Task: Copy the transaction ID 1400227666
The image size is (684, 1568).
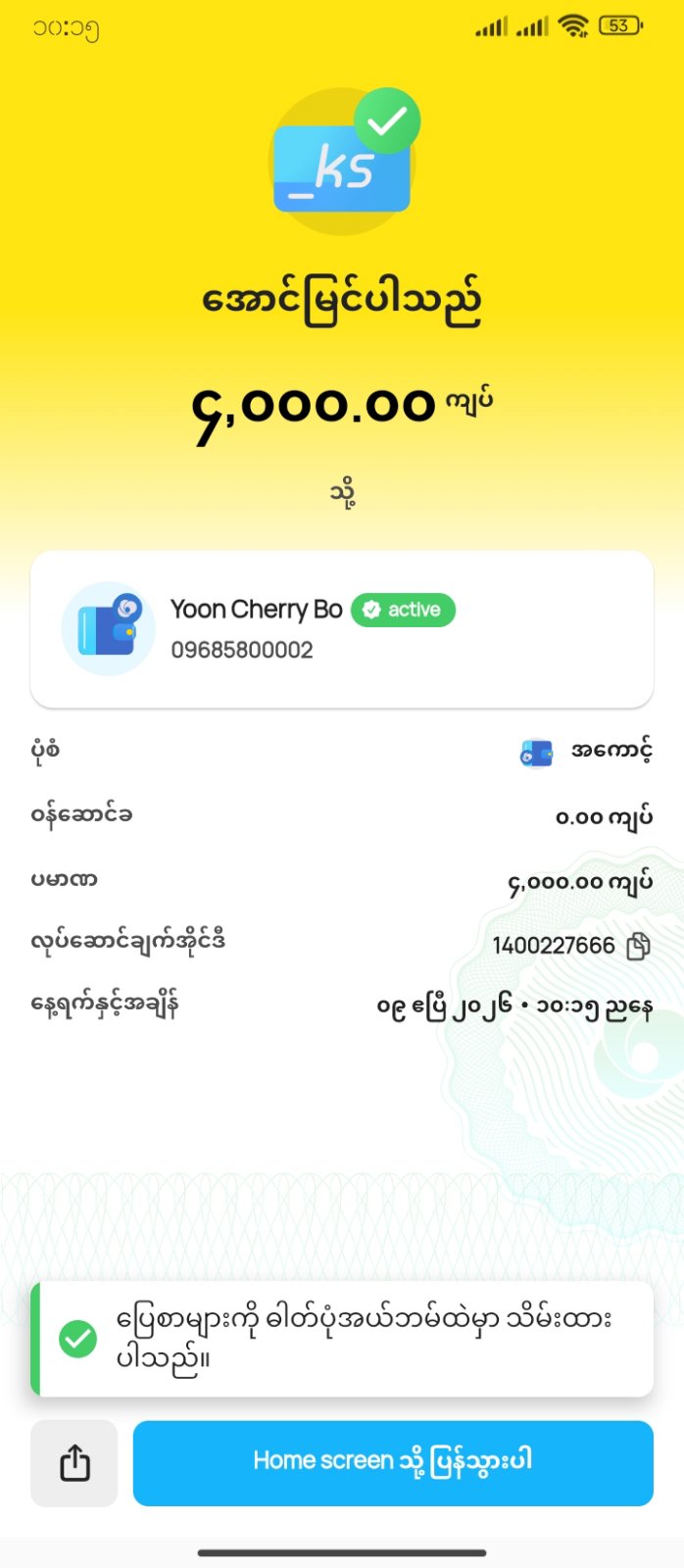Action: [638, 946]
